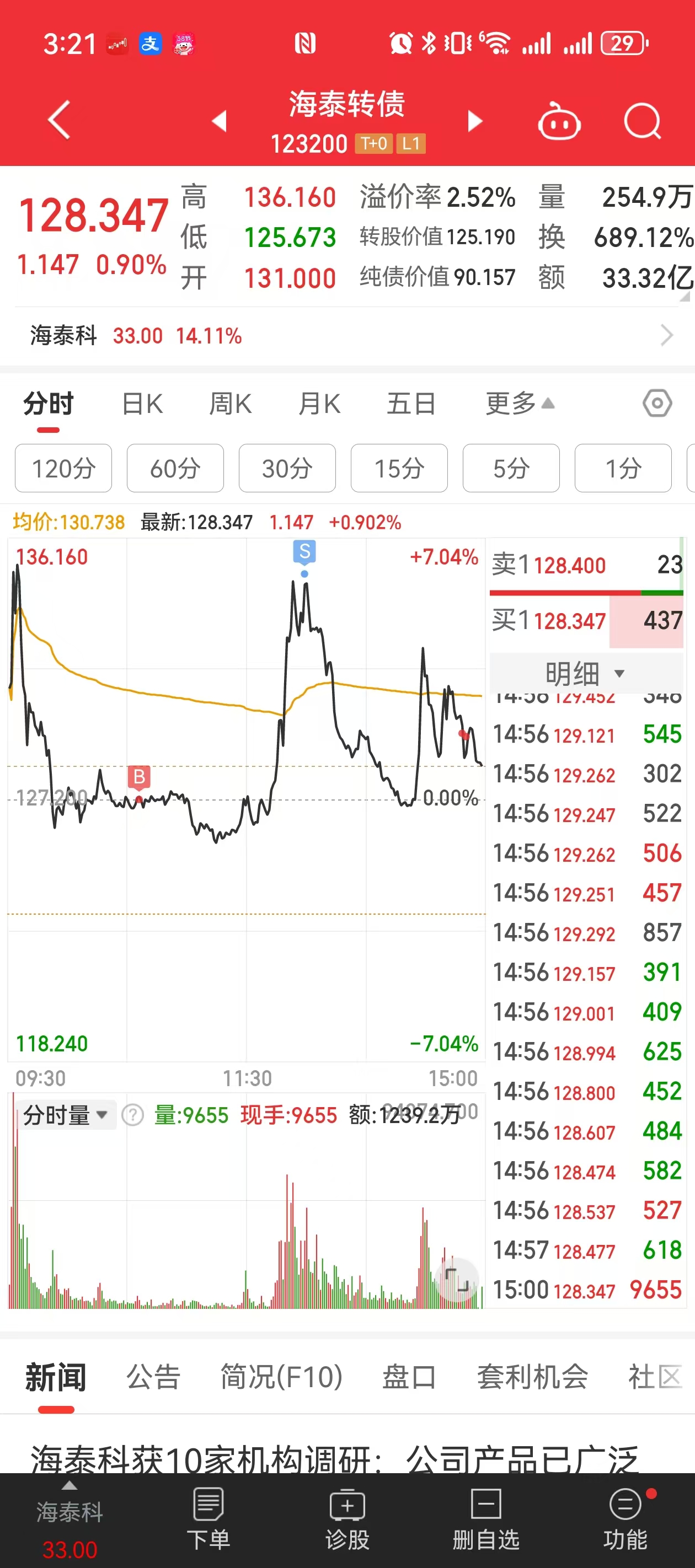The width and height of the screenshot is (695, 1568).
Task: Open the search magnifier
Action: [643, 121]
